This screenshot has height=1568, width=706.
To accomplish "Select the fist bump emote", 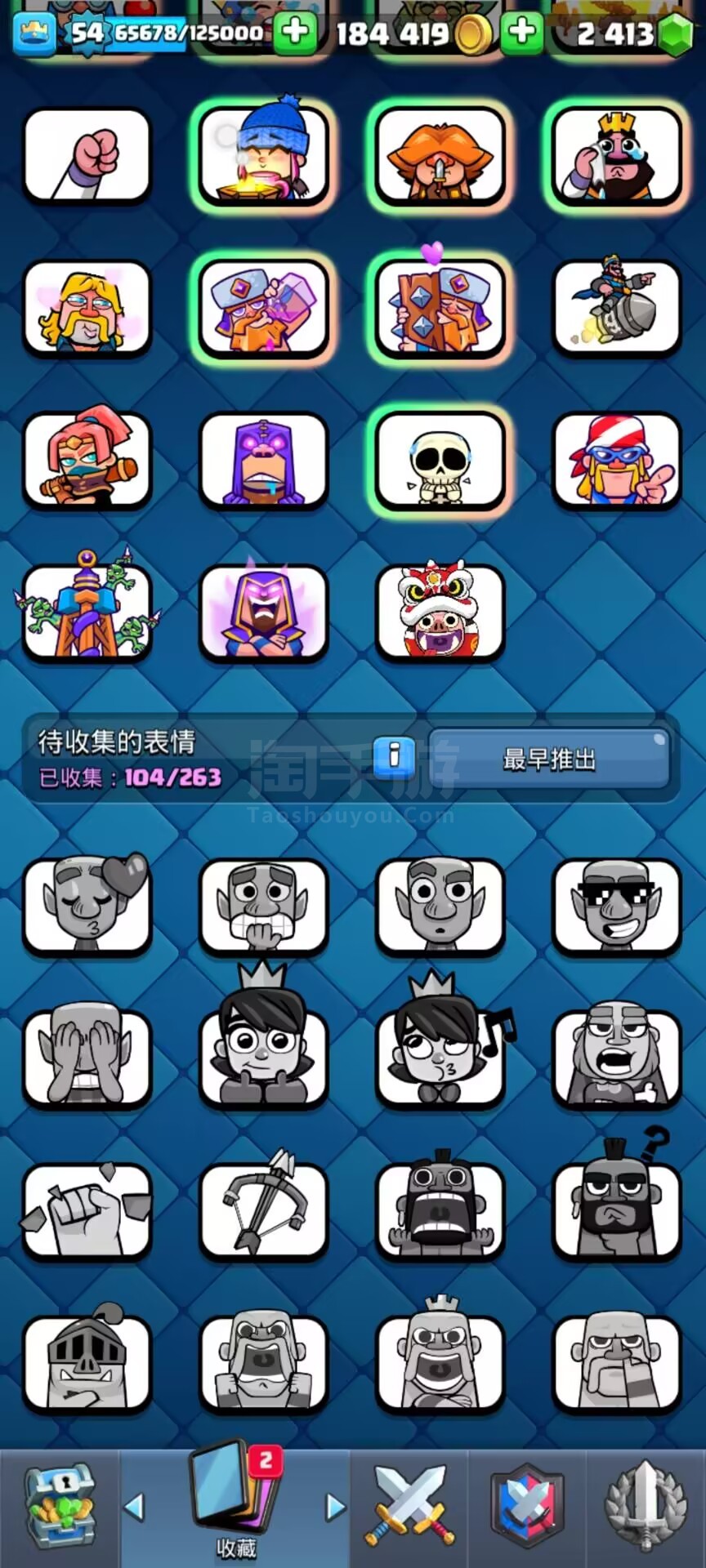I will 87,155.
